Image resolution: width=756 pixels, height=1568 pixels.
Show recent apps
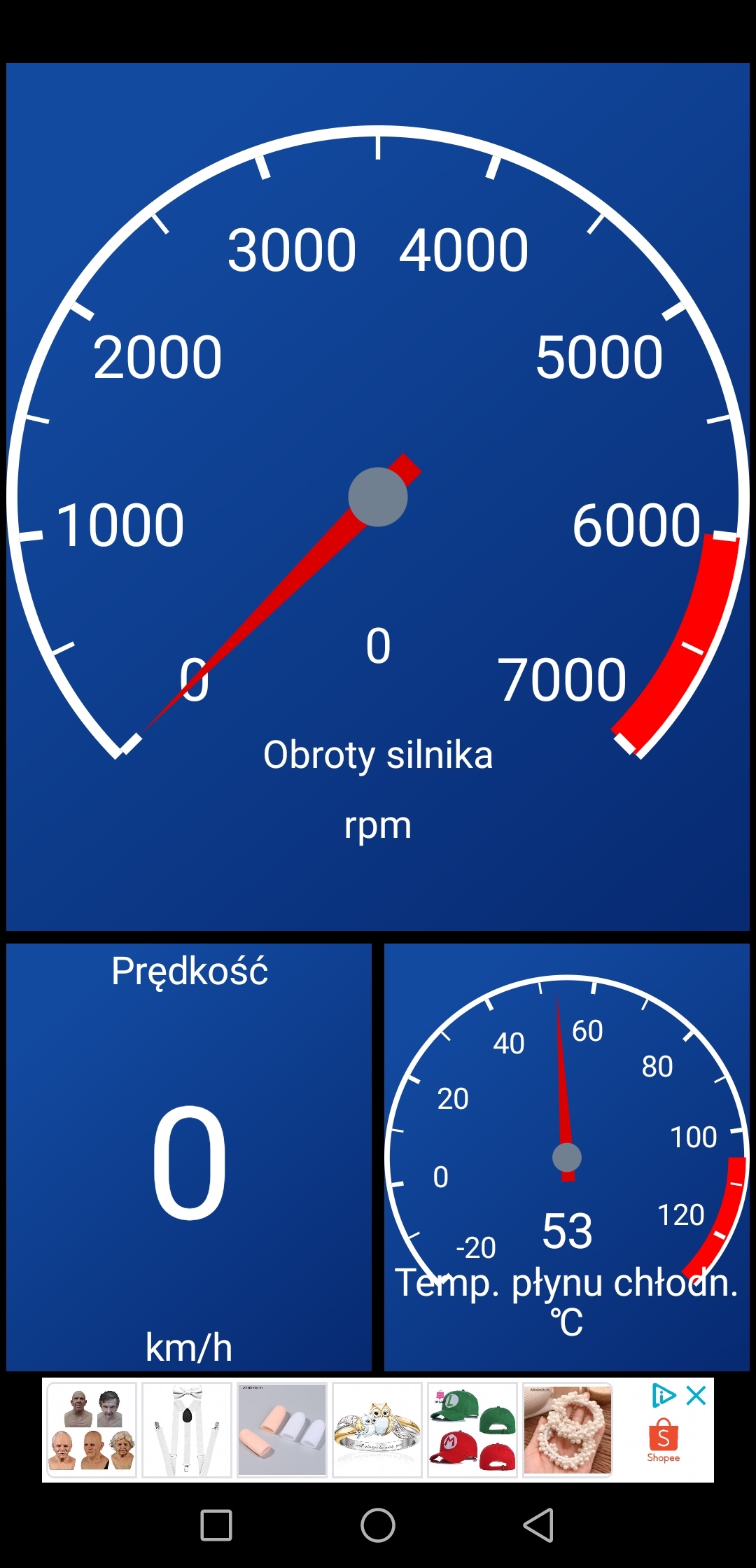pos(216,1525)
